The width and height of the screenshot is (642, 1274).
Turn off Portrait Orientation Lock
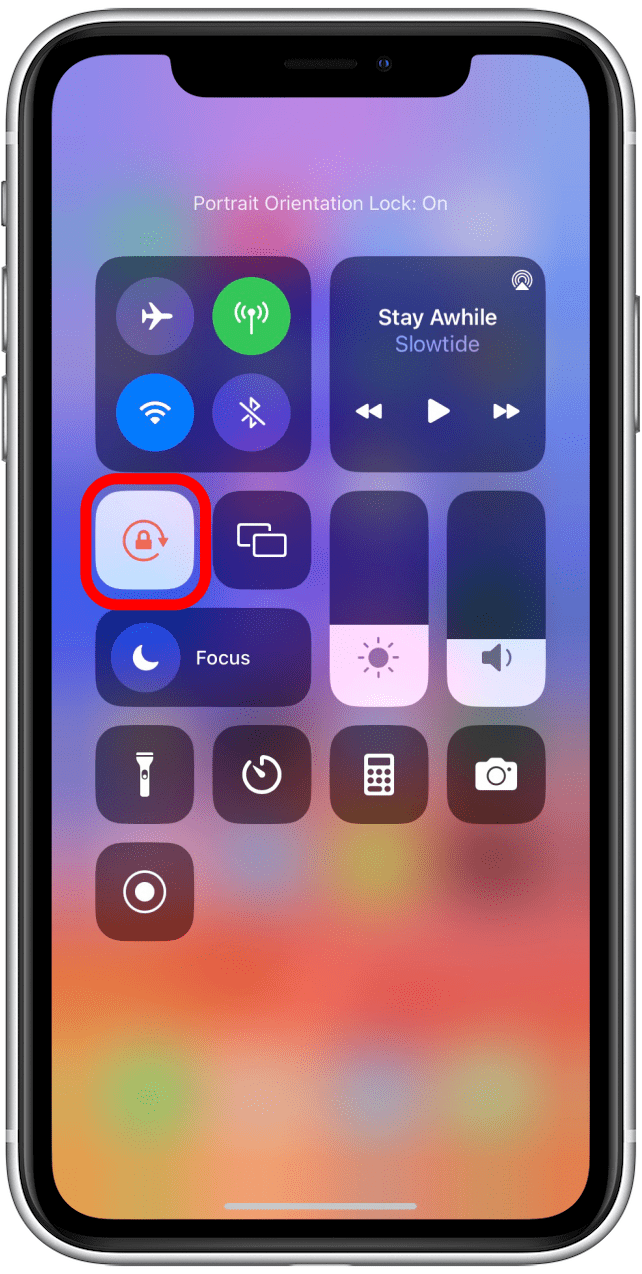[x=145, y=541]
